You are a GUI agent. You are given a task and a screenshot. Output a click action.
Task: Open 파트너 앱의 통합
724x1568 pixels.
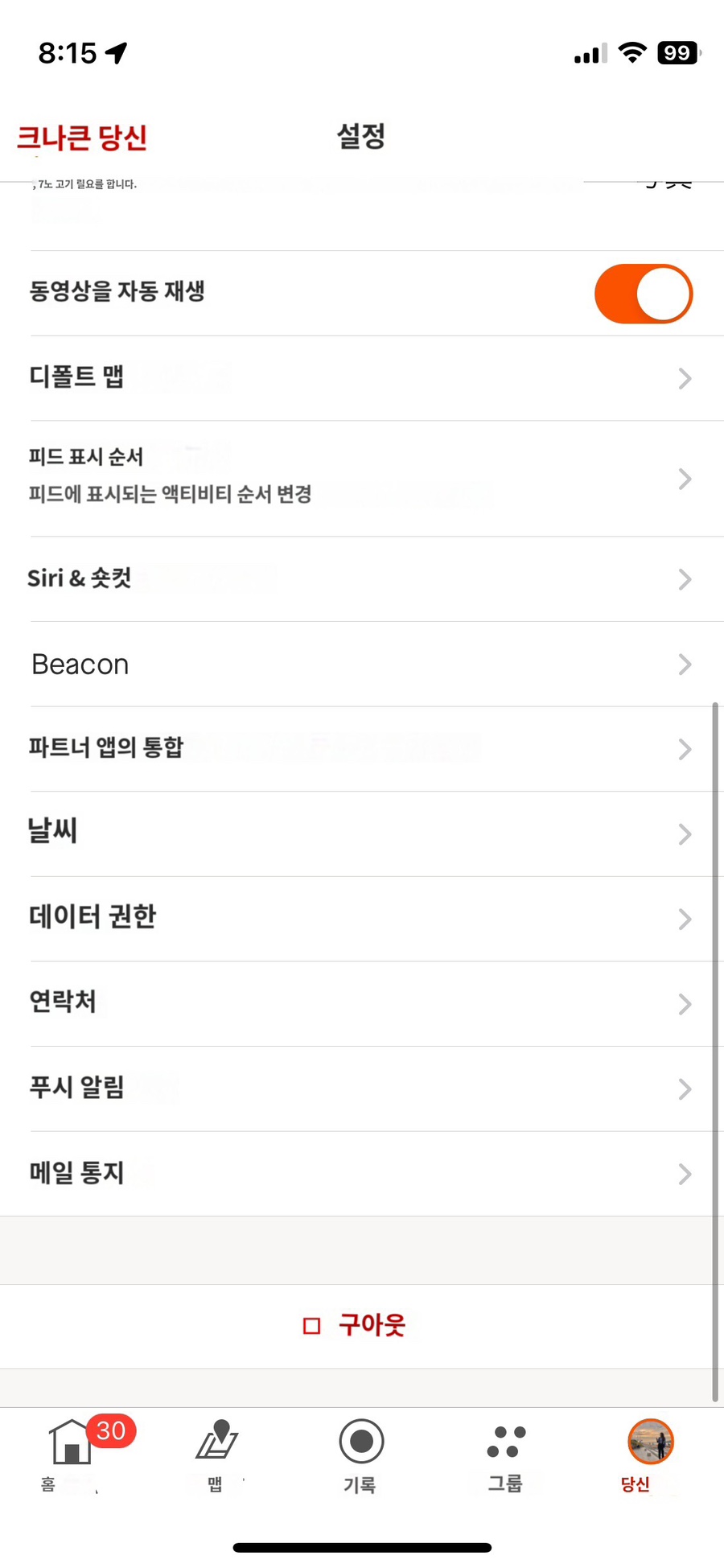coord(362,749)
